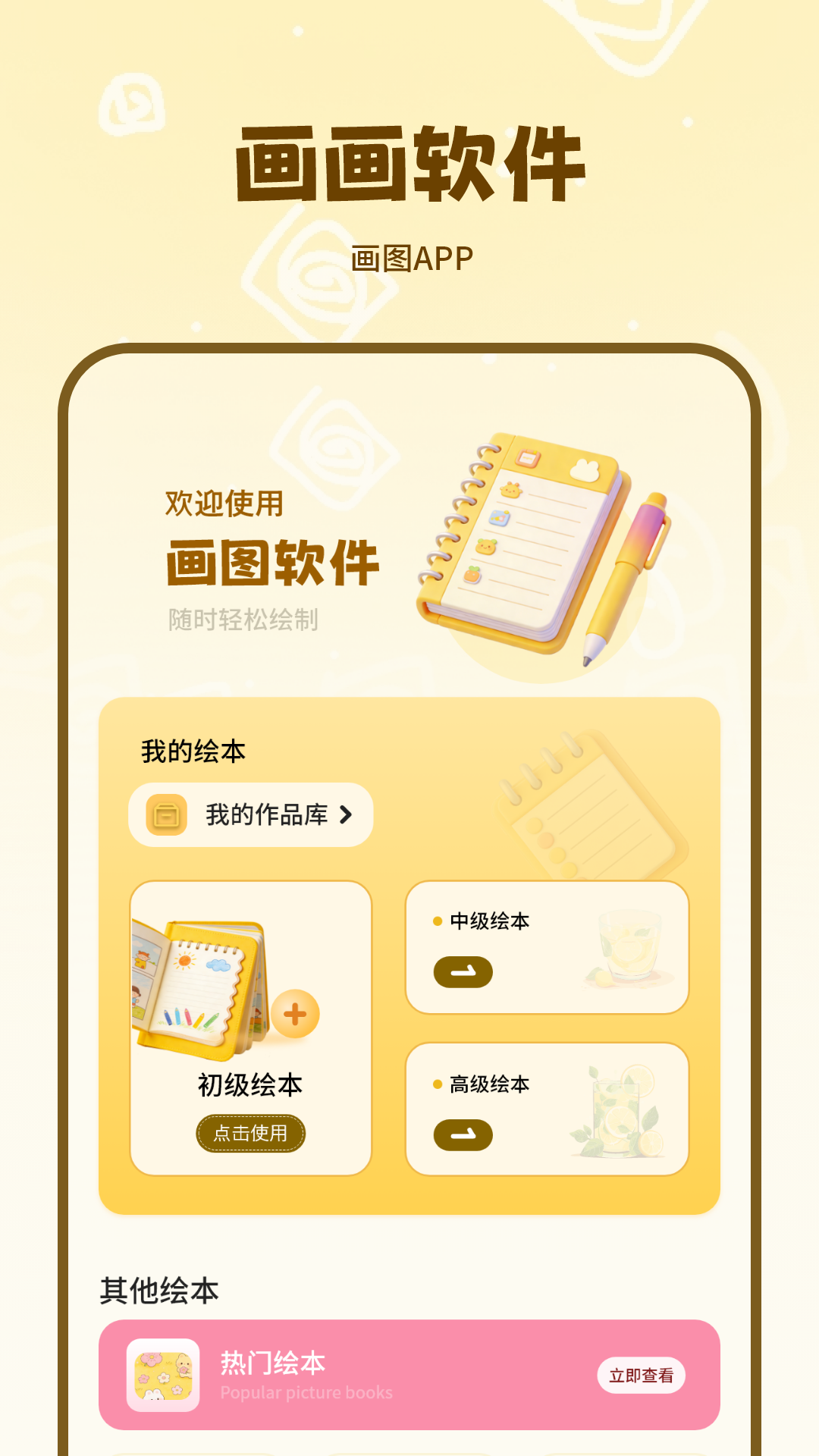The image size is (819, 1456).
Task: Click the drawer icon beside 我的作品库
Action: (x=167, y=813)
